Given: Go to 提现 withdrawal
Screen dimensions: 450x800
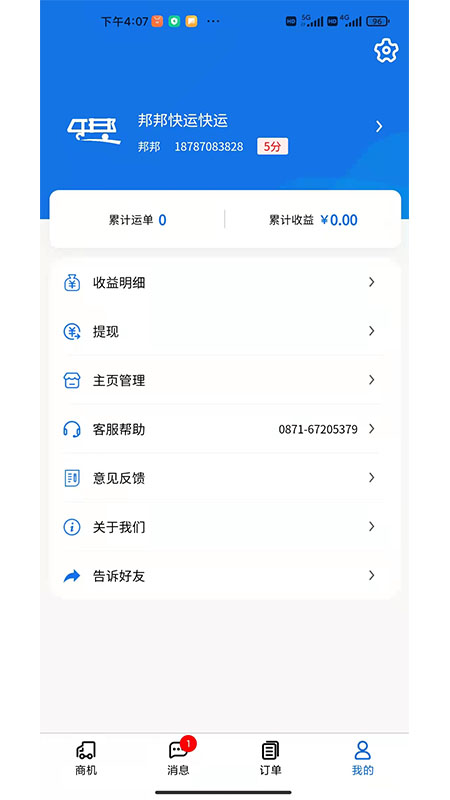Looking at the screenshot, I should (x=224, y=332).
